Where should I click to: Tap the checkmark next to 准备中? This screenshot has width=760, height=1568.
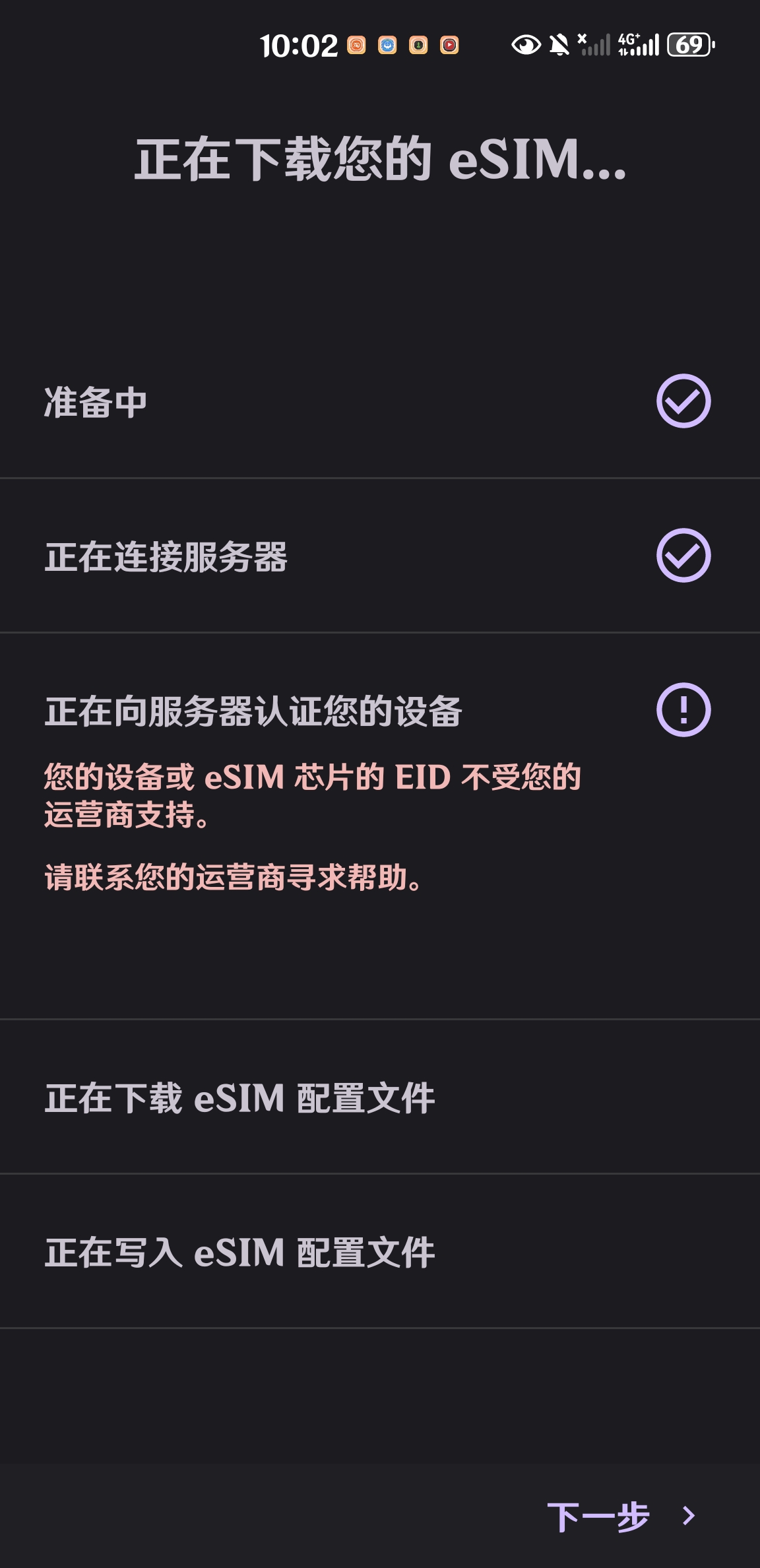[685, 401]
